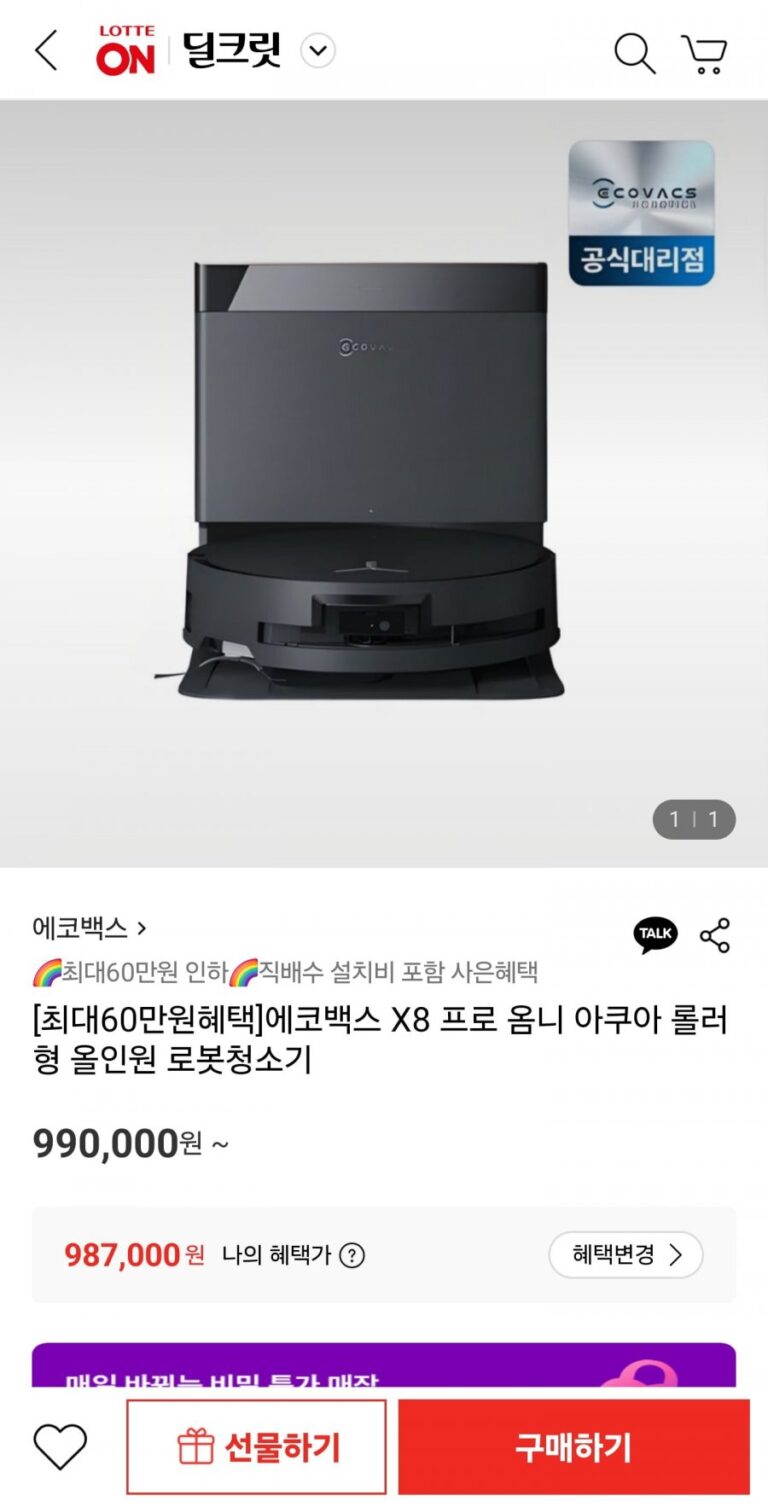Go back using the top-left arrow
Image resolution: width=768 pixels, height=1507 pixels.
(46, 51)
